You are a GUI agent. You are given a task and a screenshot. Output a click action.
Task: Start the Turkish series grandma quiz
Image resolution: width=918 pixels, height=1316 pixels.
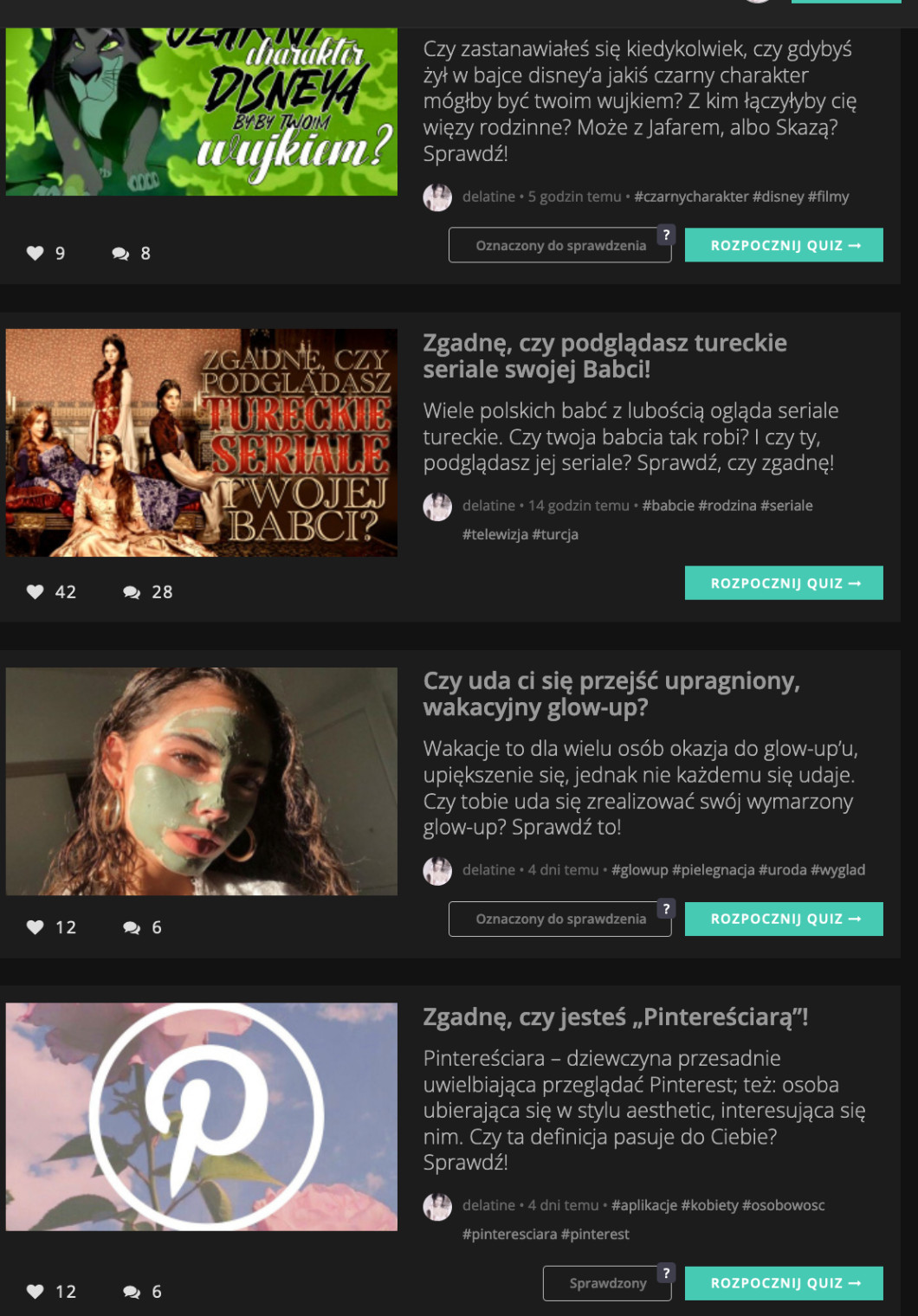[x=784, y=583]
